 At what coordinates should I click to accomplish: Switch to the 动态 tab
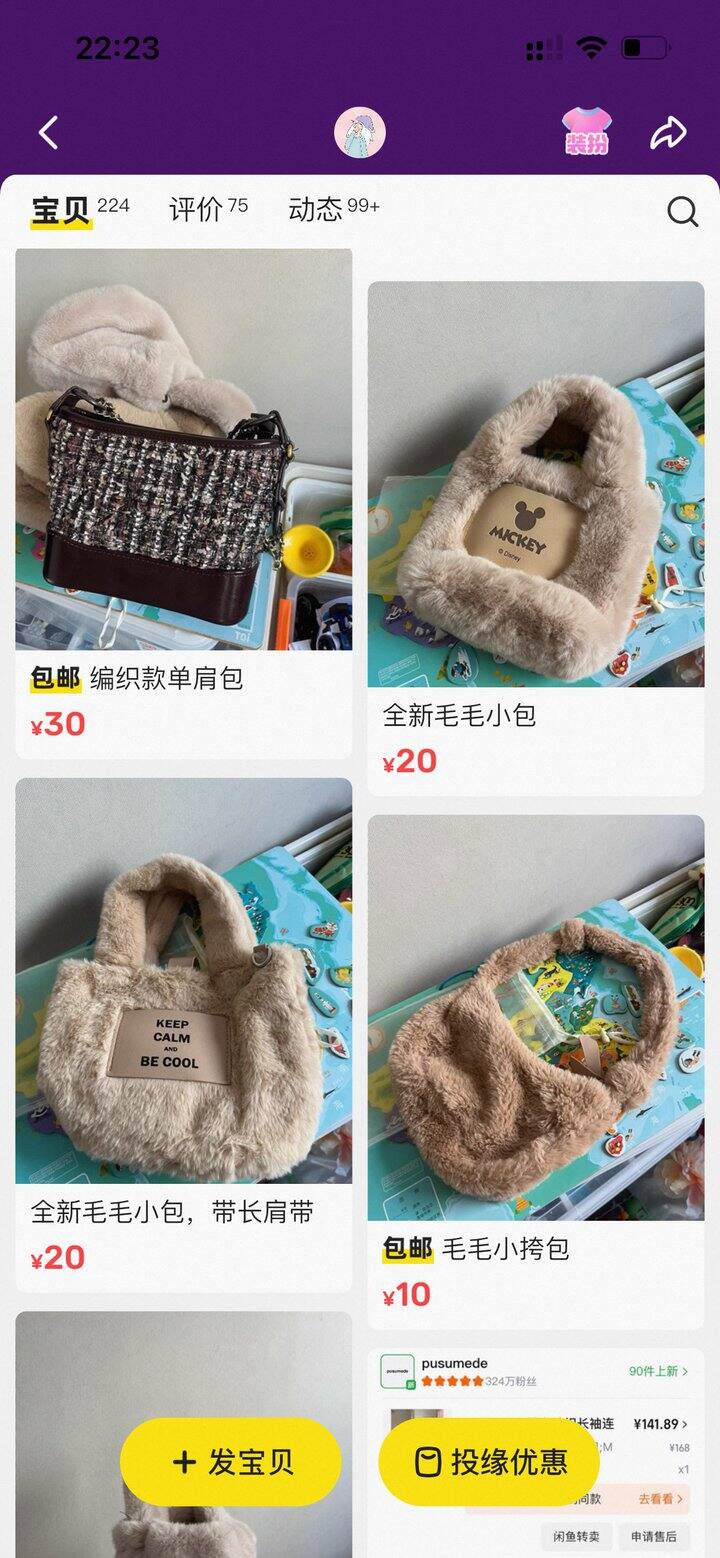click(x=332, y=209)
